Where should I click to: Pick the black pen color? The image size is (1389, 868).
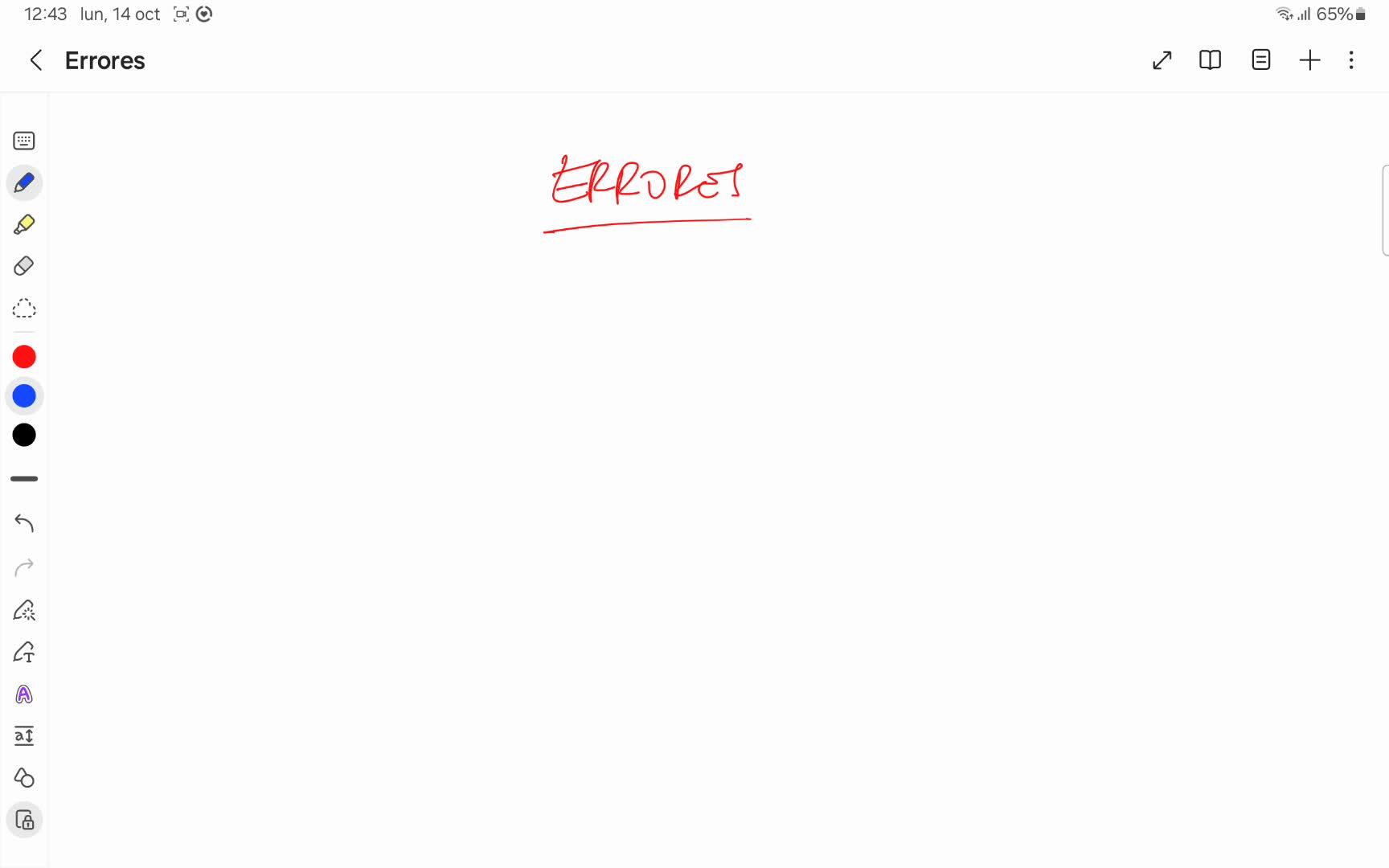point(24,436)
